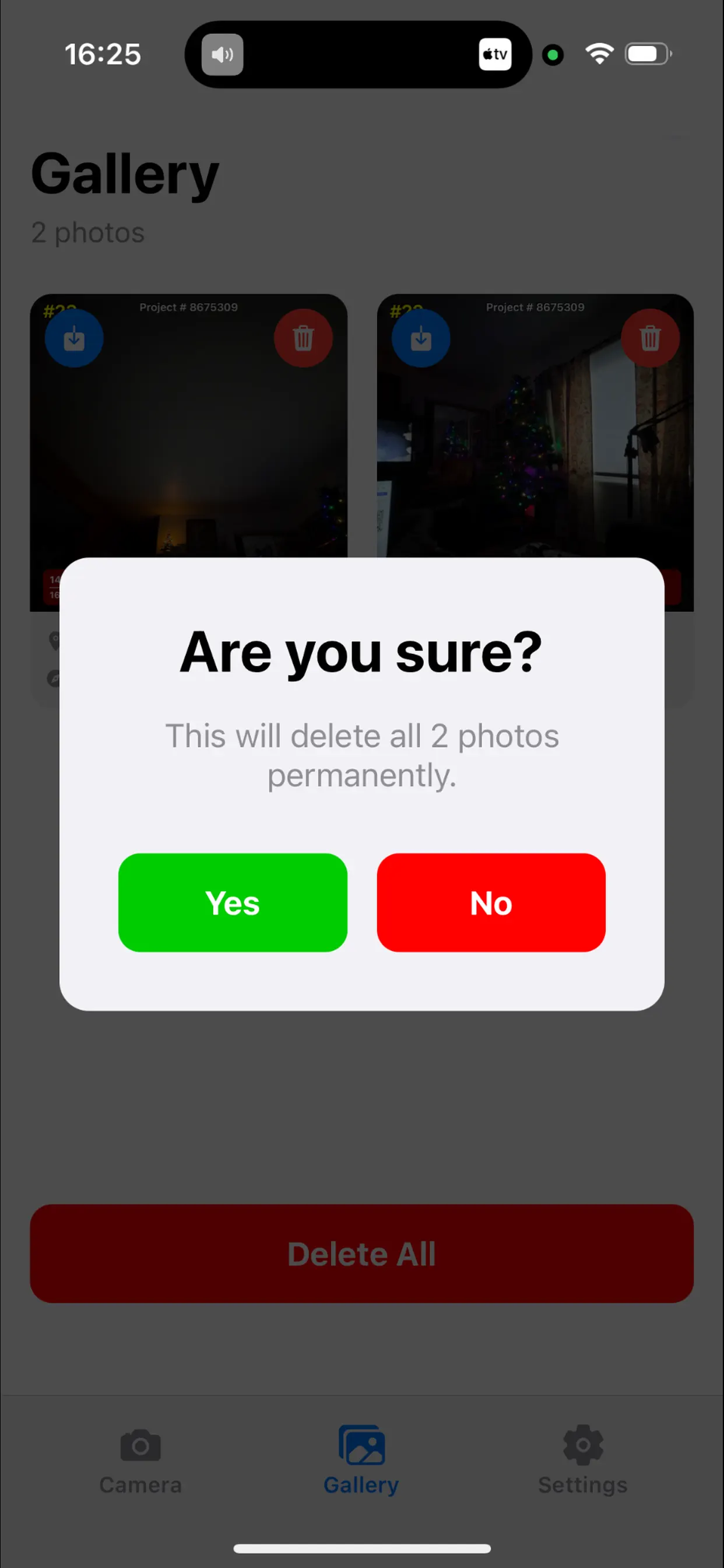Cancel deletion with the No button
The image size is (724, 1568).
[491, 902]
